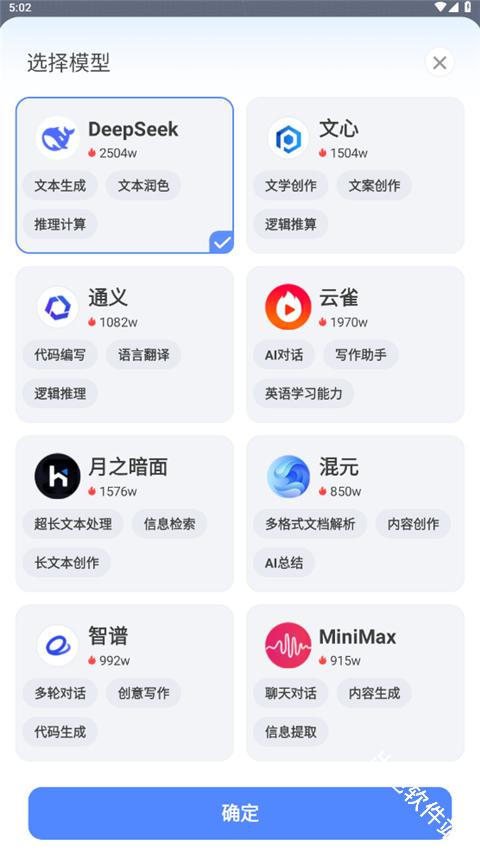The width and height of the screenshot is (480, 857).
Task: Choose the 月之暗面 model card
Action: coord(125,514)
